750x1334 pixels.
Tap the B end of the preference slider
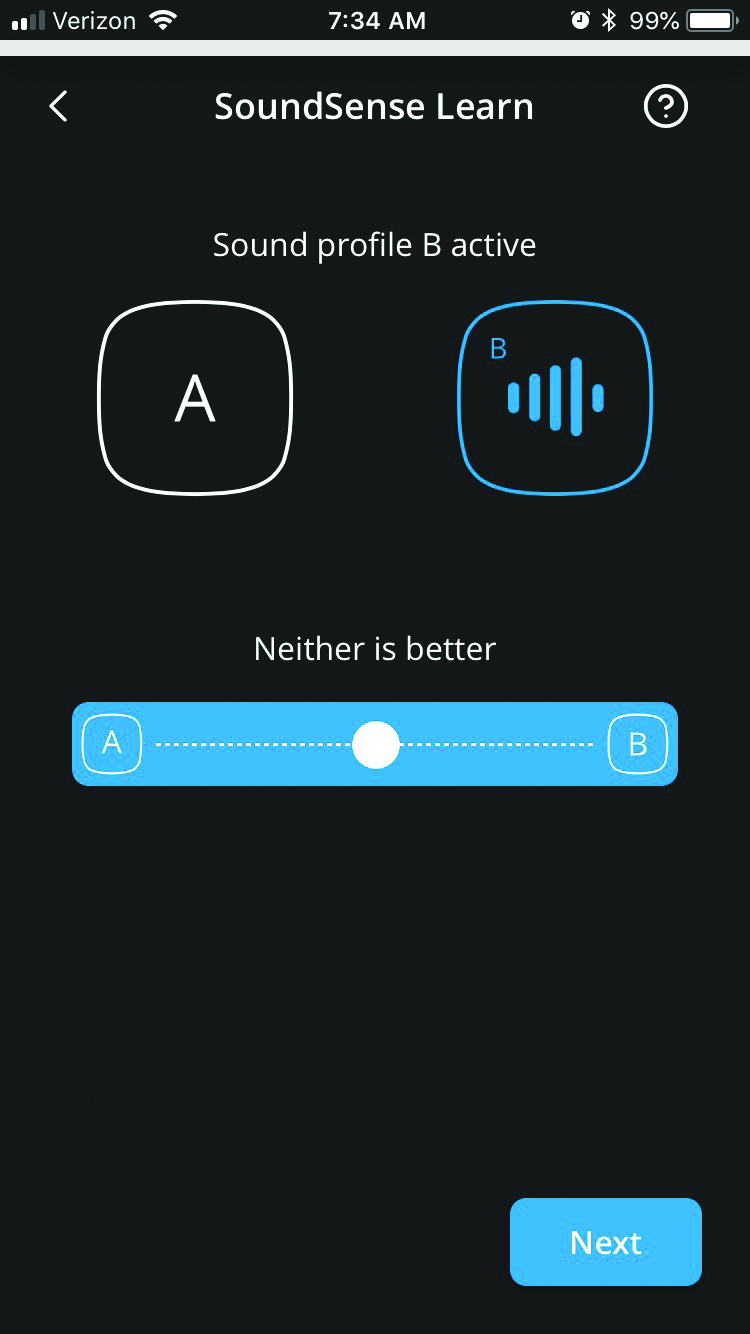click(x=638, y=744)
